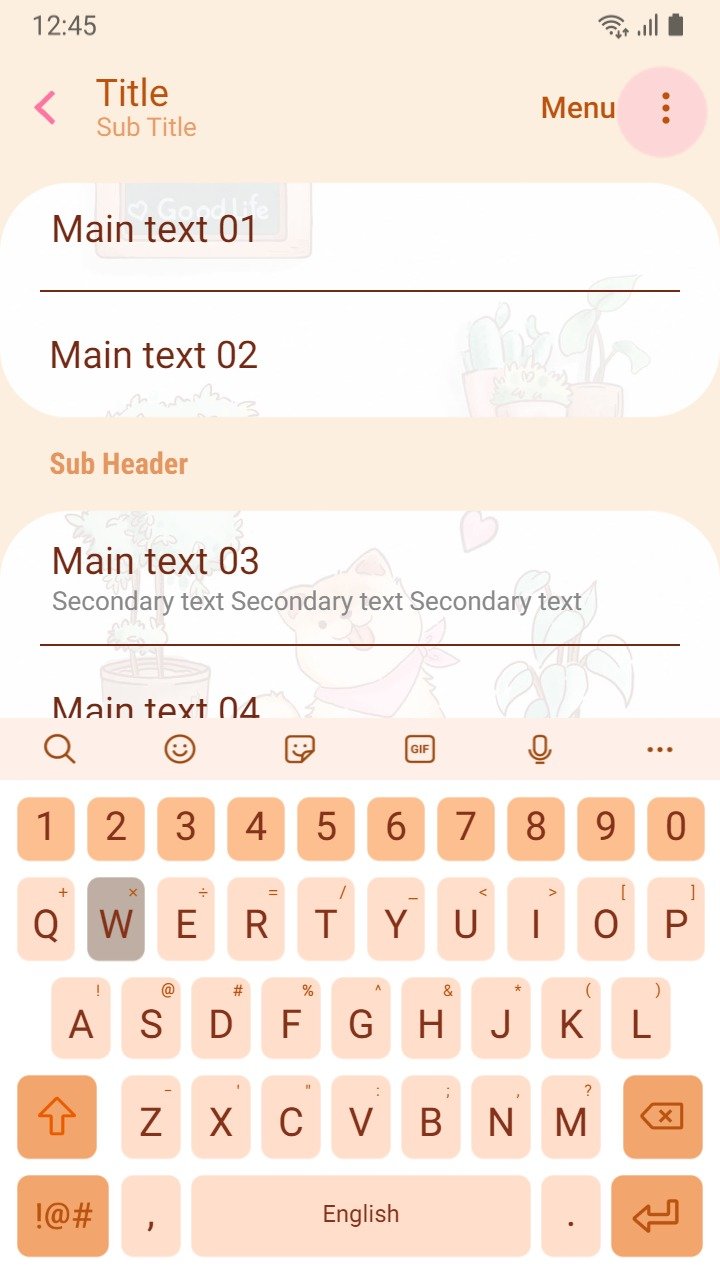Open the emoji picker on keyboard

click(180, 749)
